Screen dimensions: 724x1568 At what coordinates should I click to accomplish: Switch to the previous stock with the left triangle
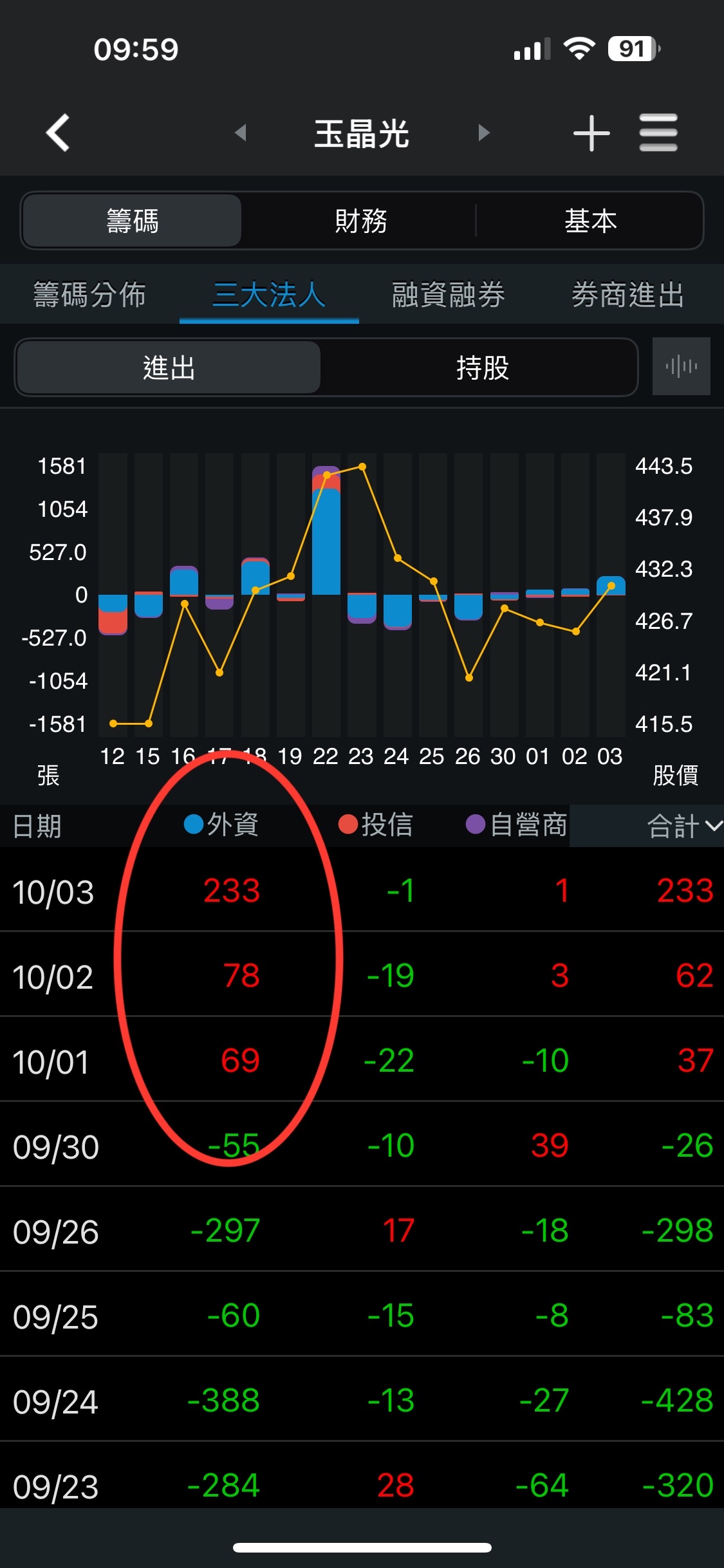[241, 133]
